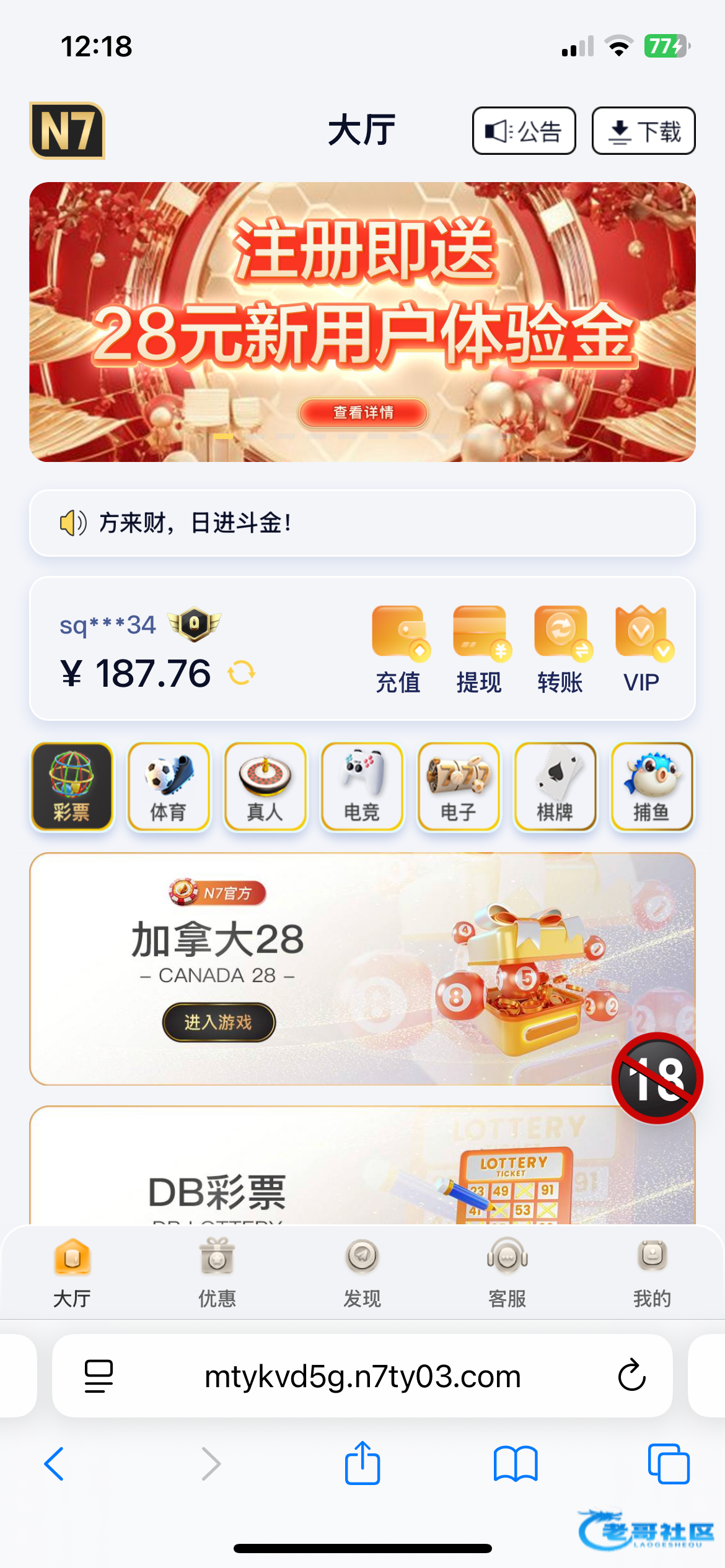The height and width of the screenshot is (1568, 725).
Task: Refresh the account balance
Action: 241,673
